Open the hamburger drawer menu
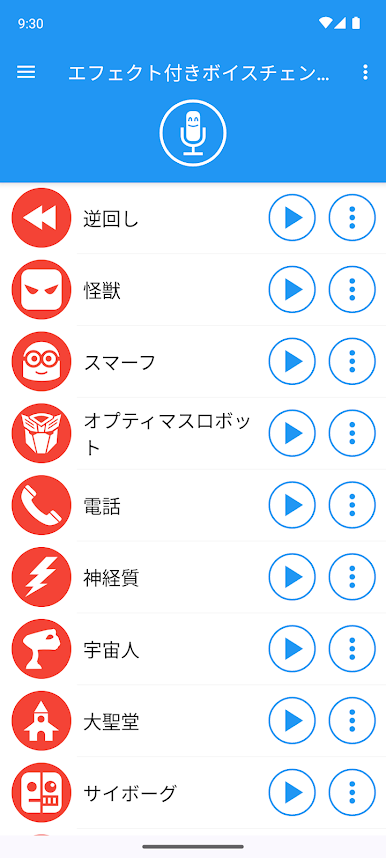Image resolution: width=386 pixels, height=858 pixels. [26, 72]
